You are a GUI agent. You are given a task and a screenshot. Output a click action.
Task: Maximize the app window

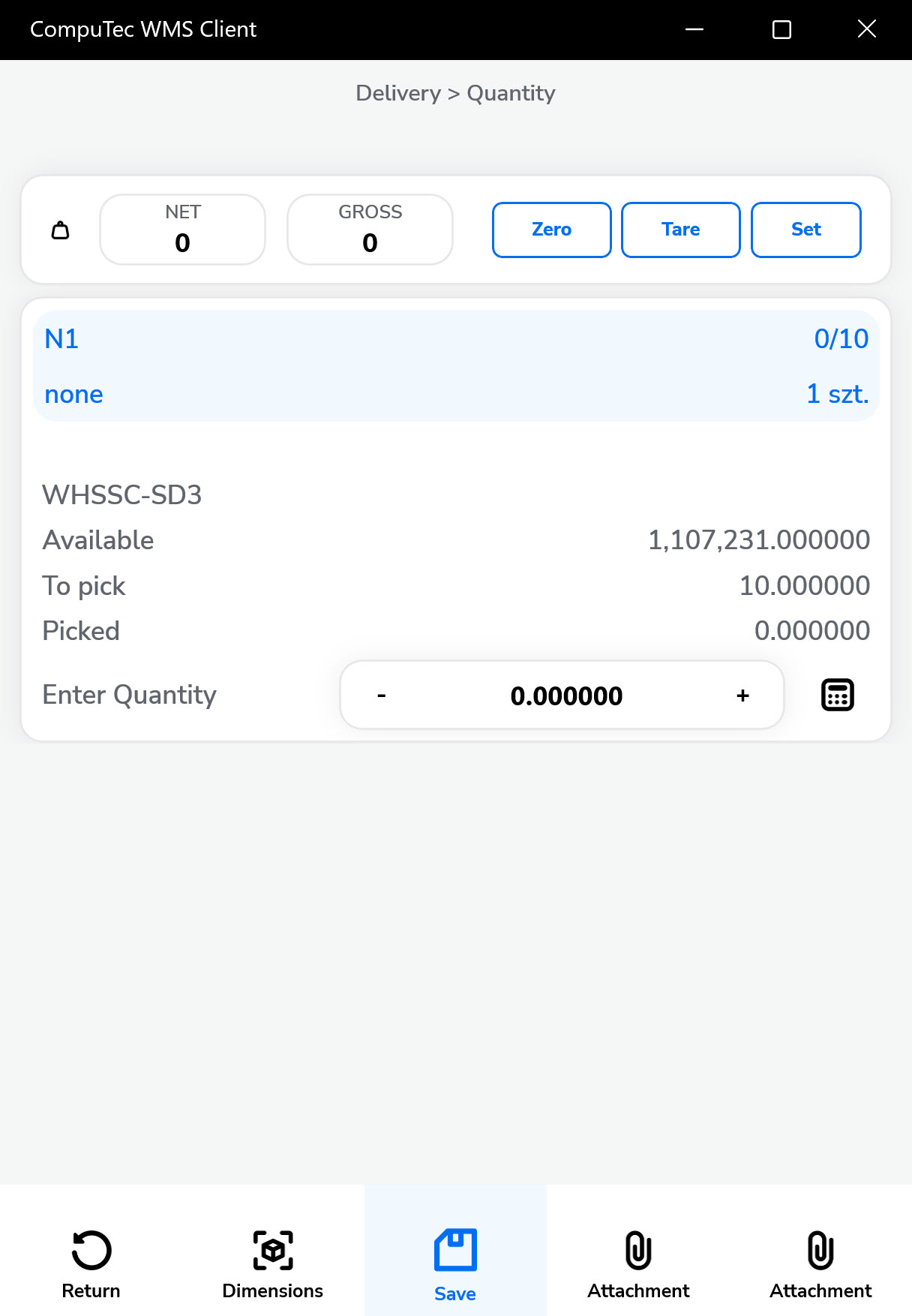[781, 29]
